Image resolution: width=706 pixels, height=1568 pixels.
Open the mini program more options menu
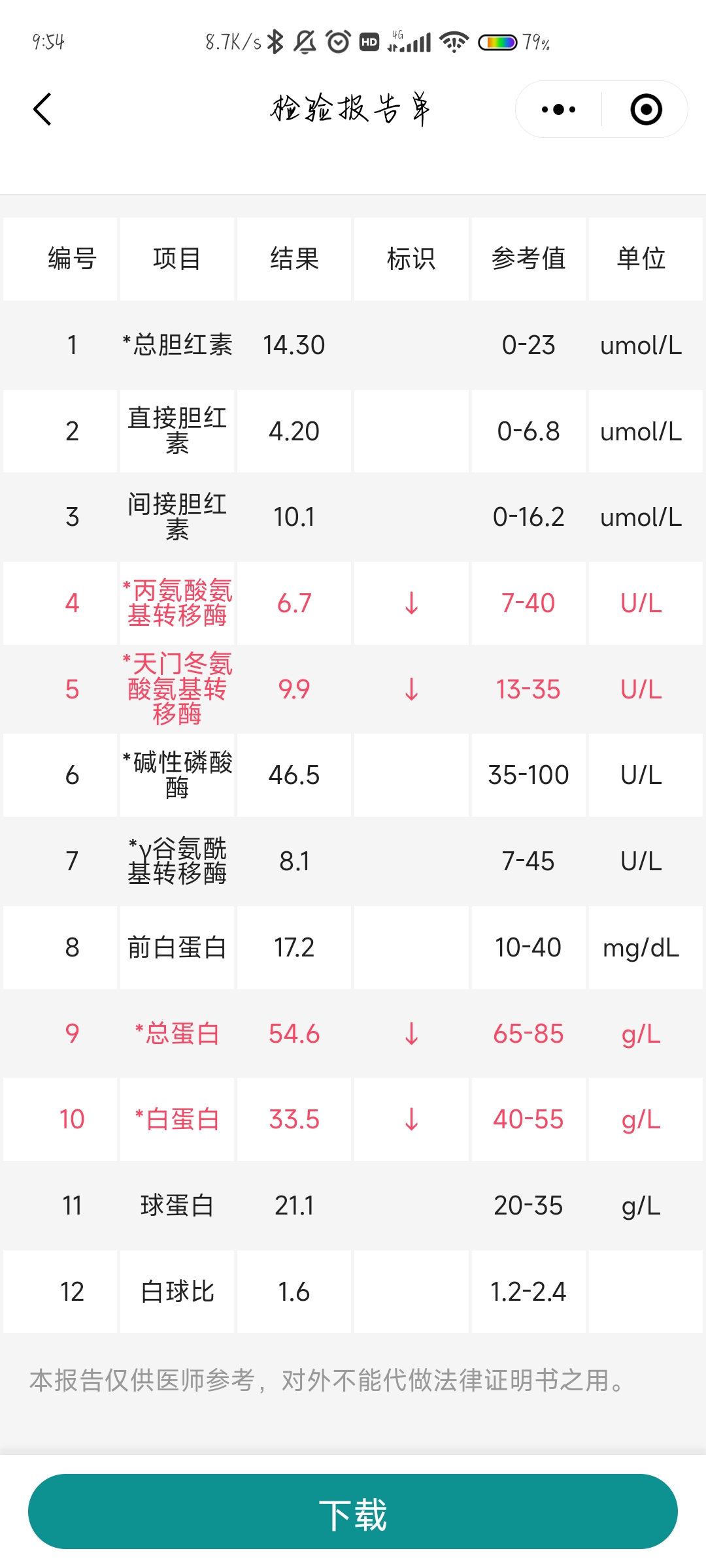click(558, 110)
